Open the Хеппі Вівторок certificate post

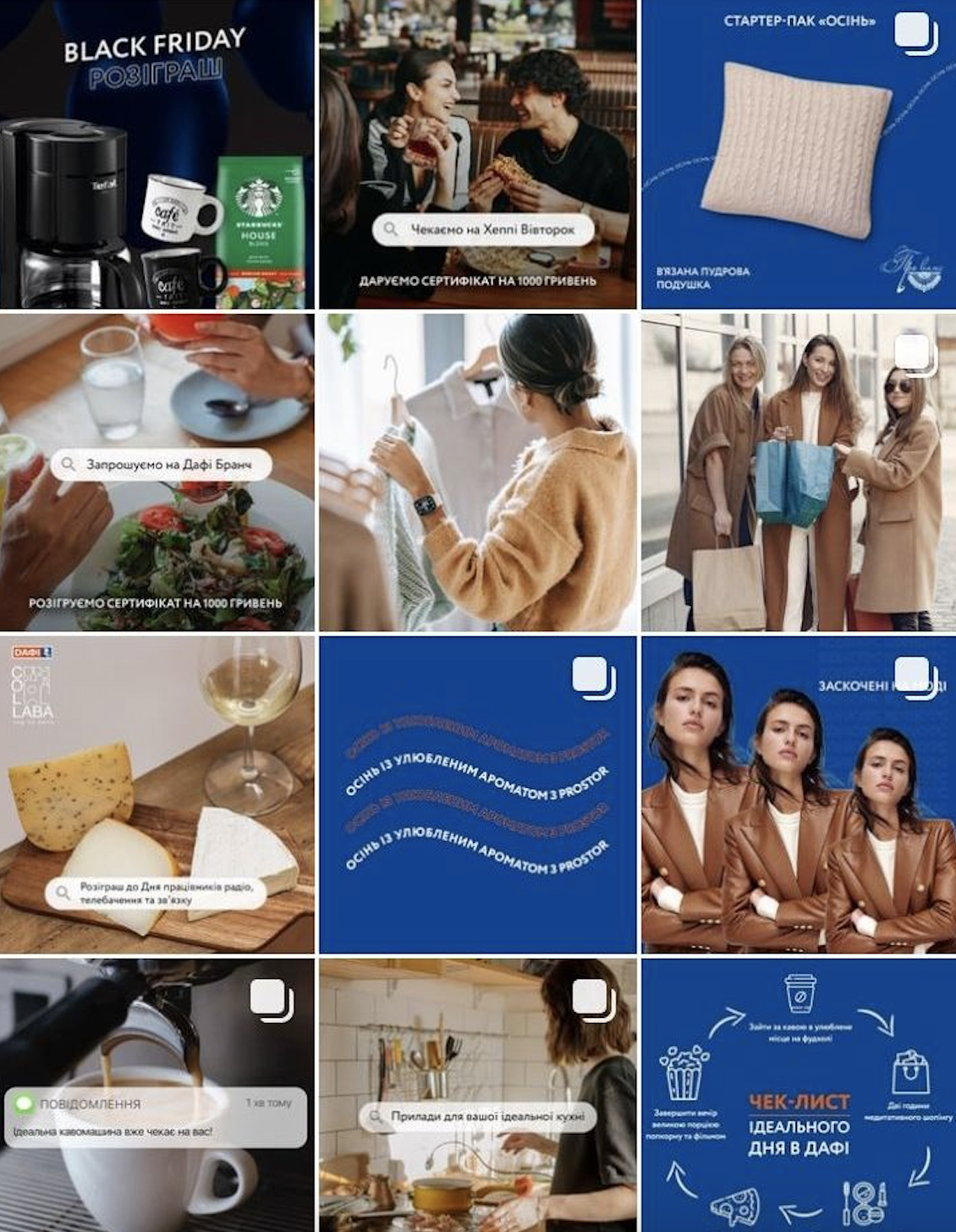(x=477, y=154)
